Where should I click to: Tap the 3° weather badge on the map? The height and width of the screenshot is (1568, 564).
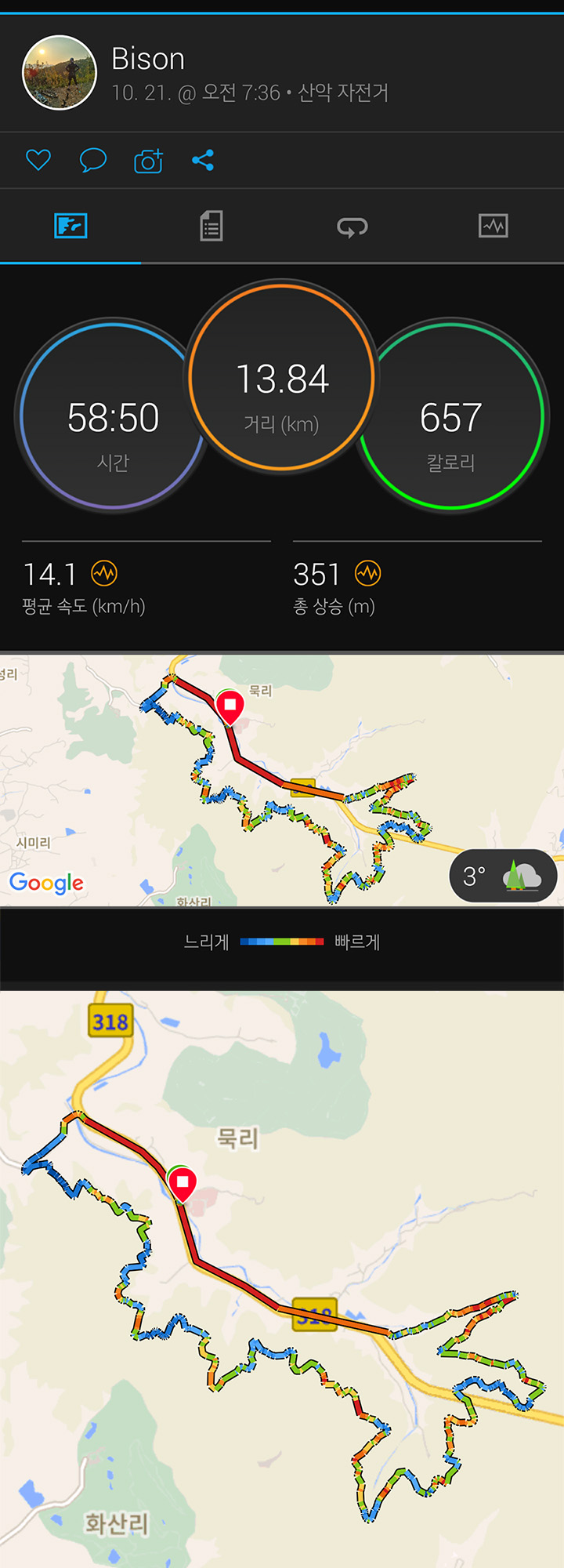503,876
